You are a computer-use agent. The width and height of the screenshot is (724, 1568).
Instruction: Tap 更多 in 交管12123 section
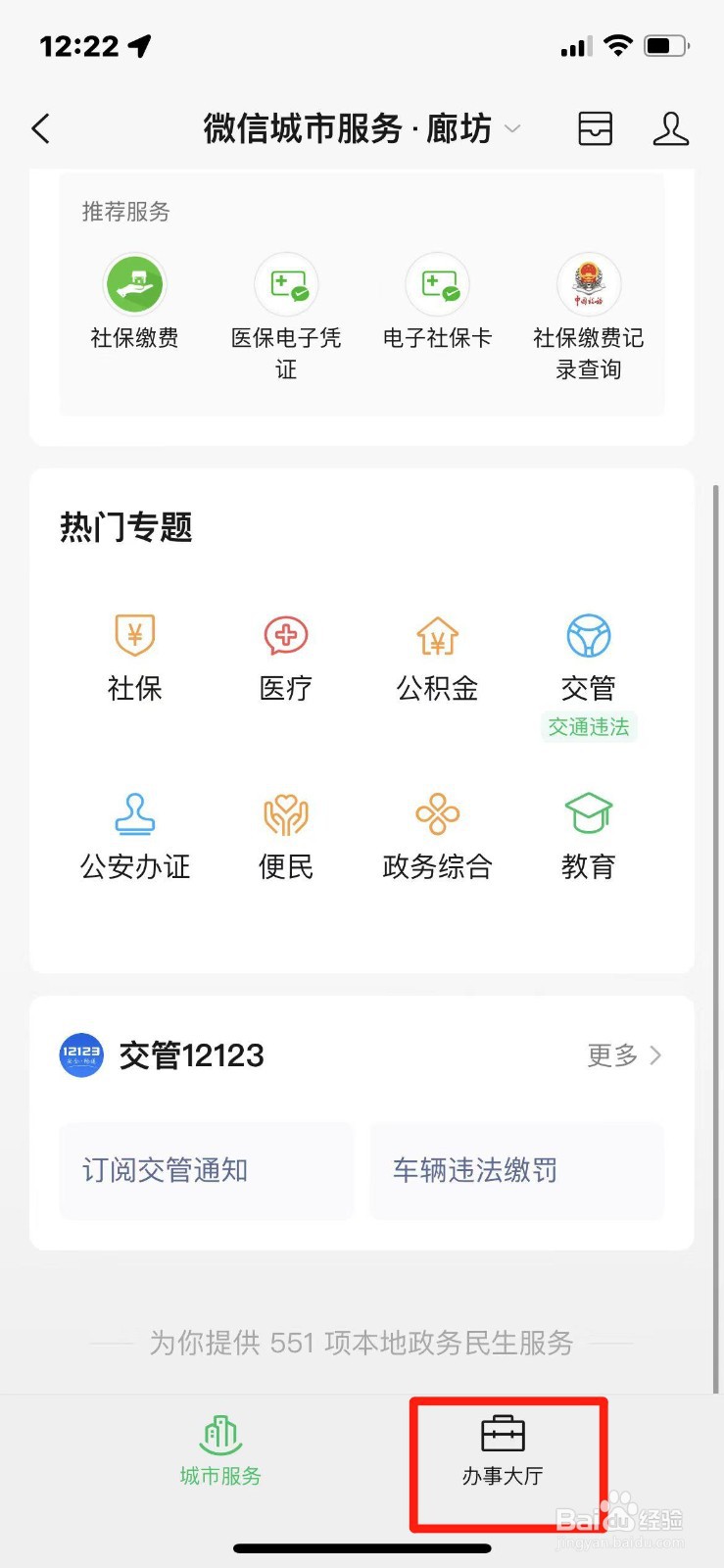625,1055
